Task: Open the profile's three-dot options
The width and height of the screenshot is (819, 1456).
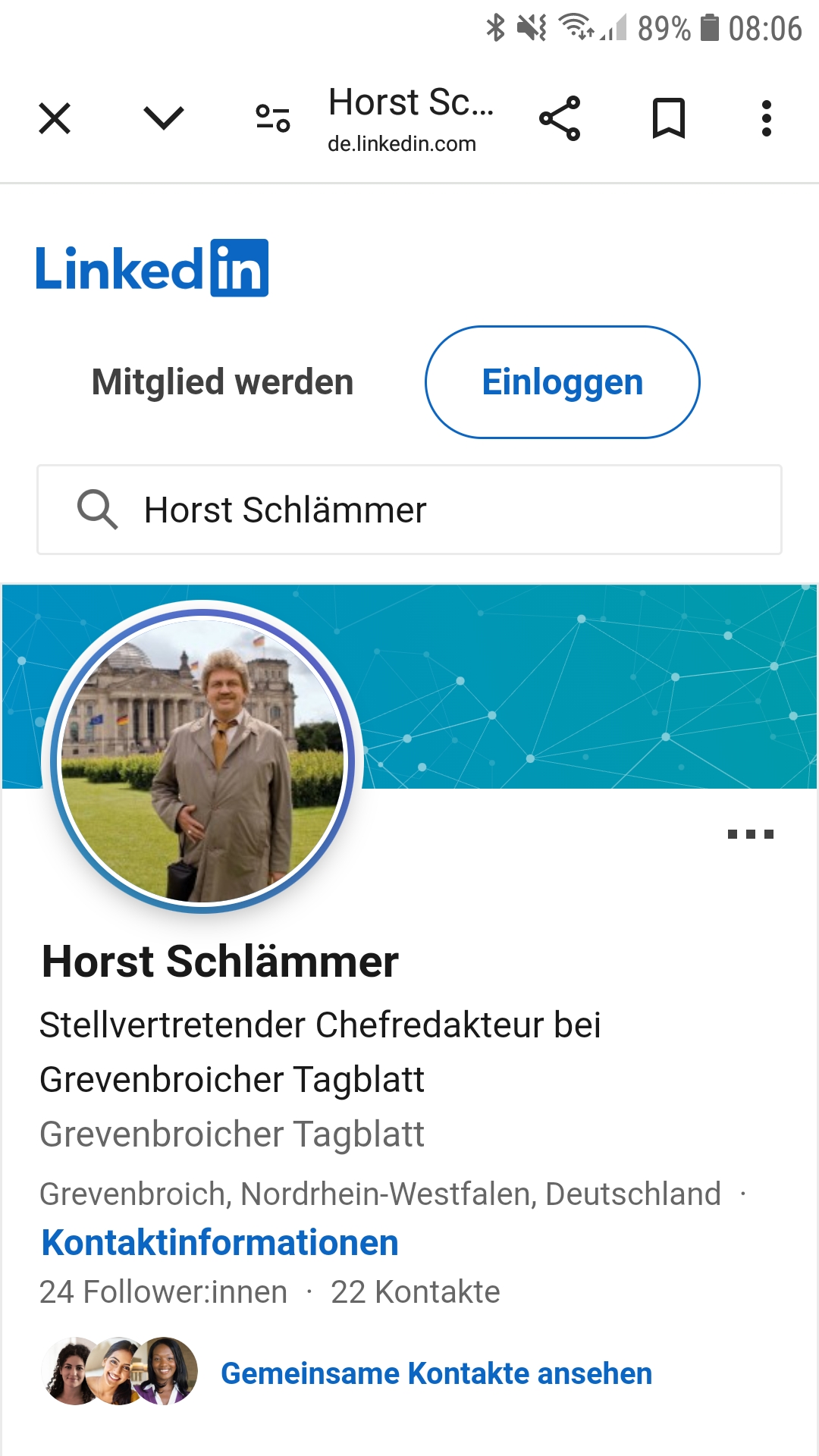Action: pos(750,834)
